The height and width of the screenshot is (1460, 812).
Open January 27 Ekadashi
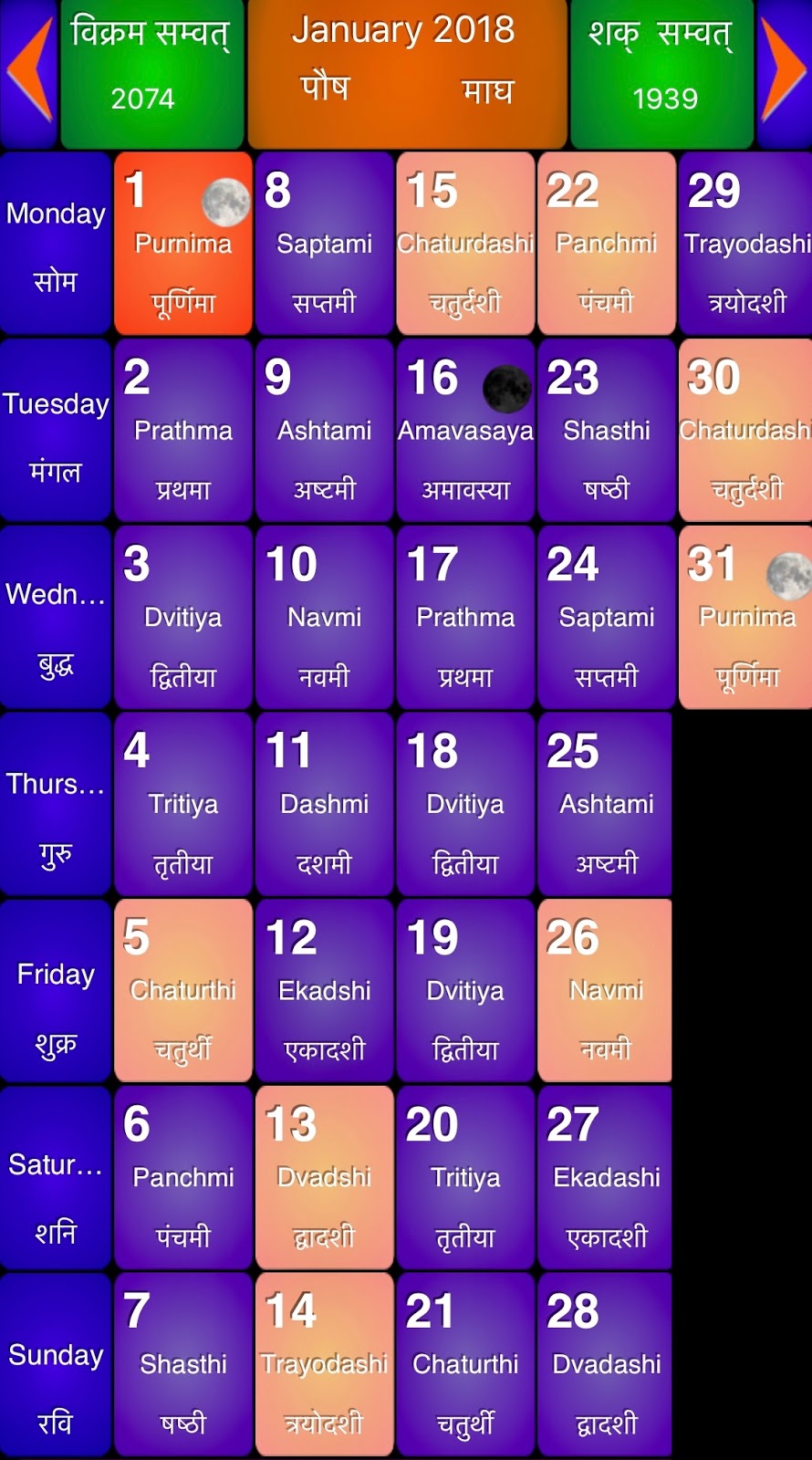(x=606, y=1178)
